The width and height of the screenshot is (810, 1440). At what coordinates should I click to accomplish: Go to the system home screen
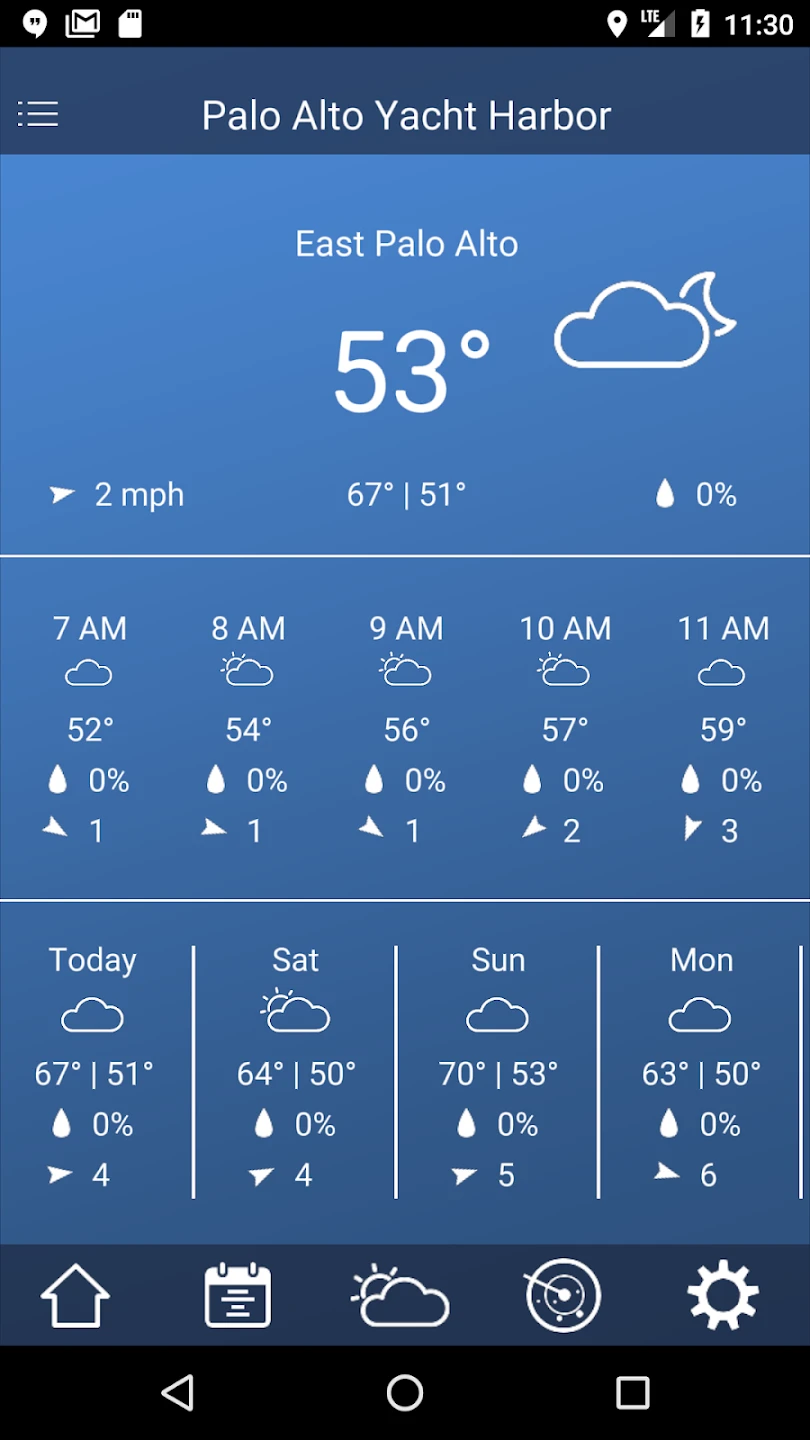pyautogui.click(x=405, y=1392)
